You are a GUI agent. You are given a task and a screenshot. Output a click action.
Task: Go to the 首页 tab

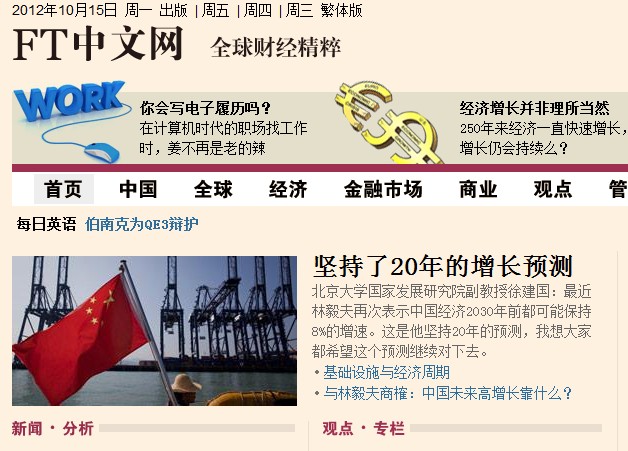(x=63, y=190)
